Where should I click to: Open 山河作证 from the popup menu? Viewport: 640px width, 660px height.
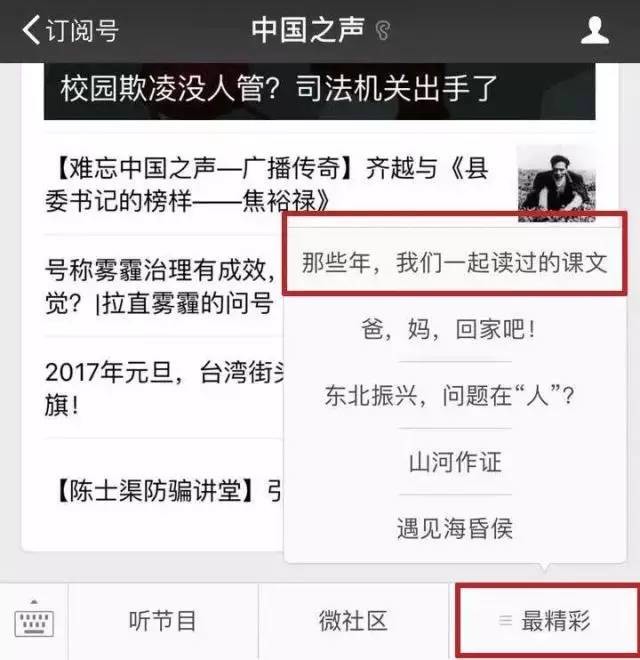(455, 462)
